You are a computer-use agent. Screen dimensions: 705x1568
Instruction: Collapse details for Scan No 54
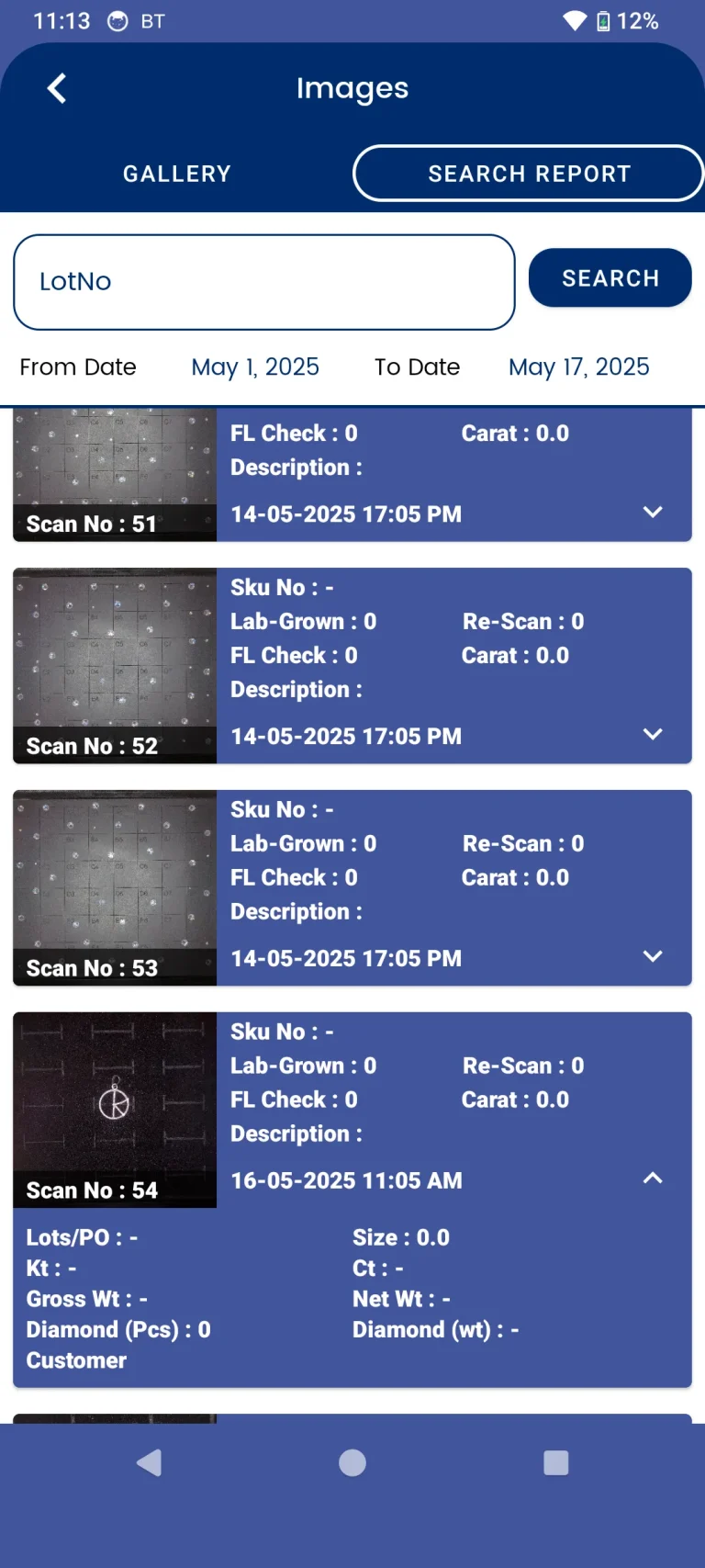pos(653,1179)
